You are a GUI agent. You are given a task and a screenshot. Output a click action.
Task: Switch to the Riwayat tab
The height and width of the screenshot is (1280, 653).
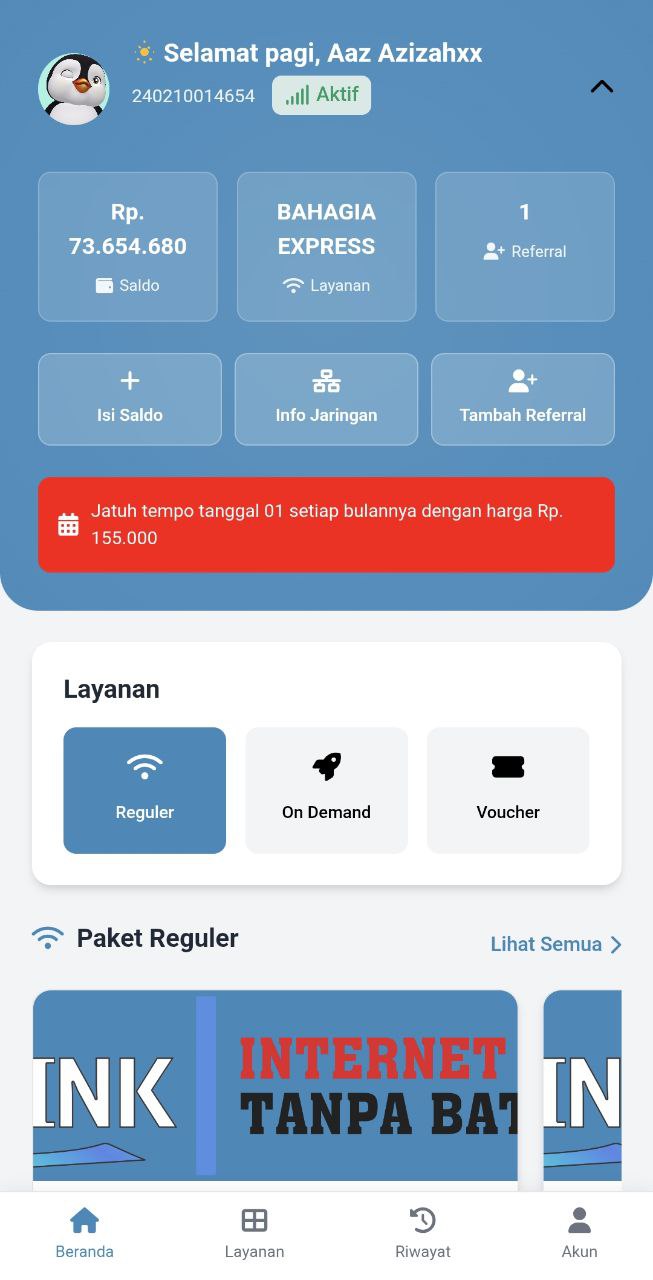[422, 1233]
